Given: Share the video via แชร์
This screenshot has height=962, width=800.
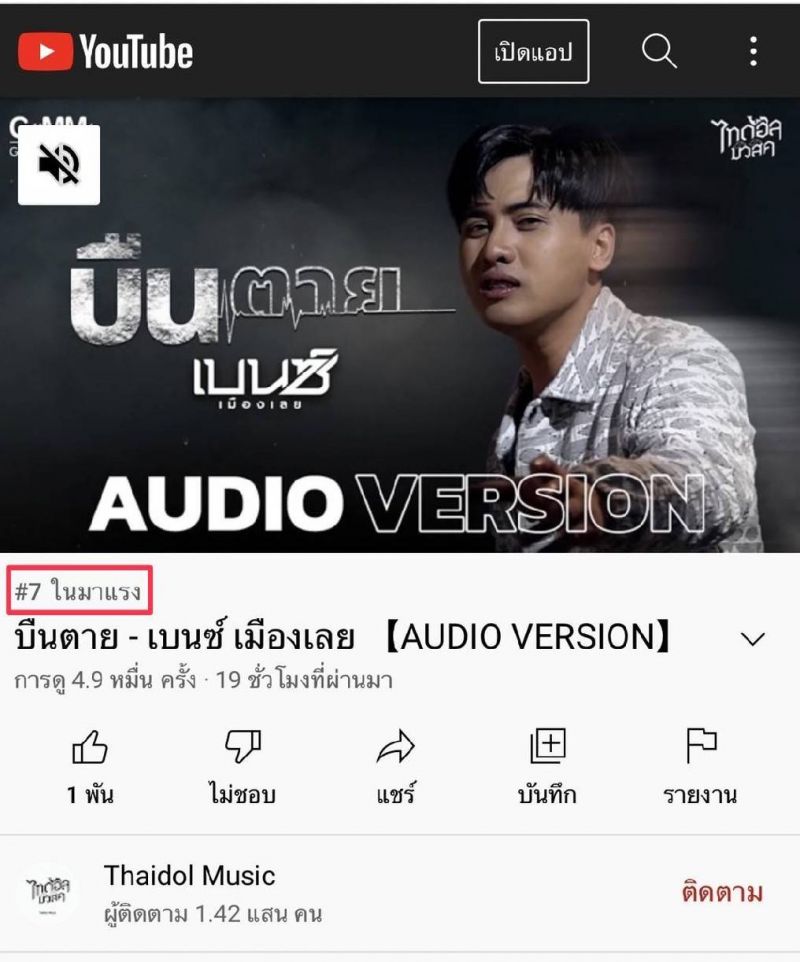Looking at the screenshot, I should click(x=395, y=767).
